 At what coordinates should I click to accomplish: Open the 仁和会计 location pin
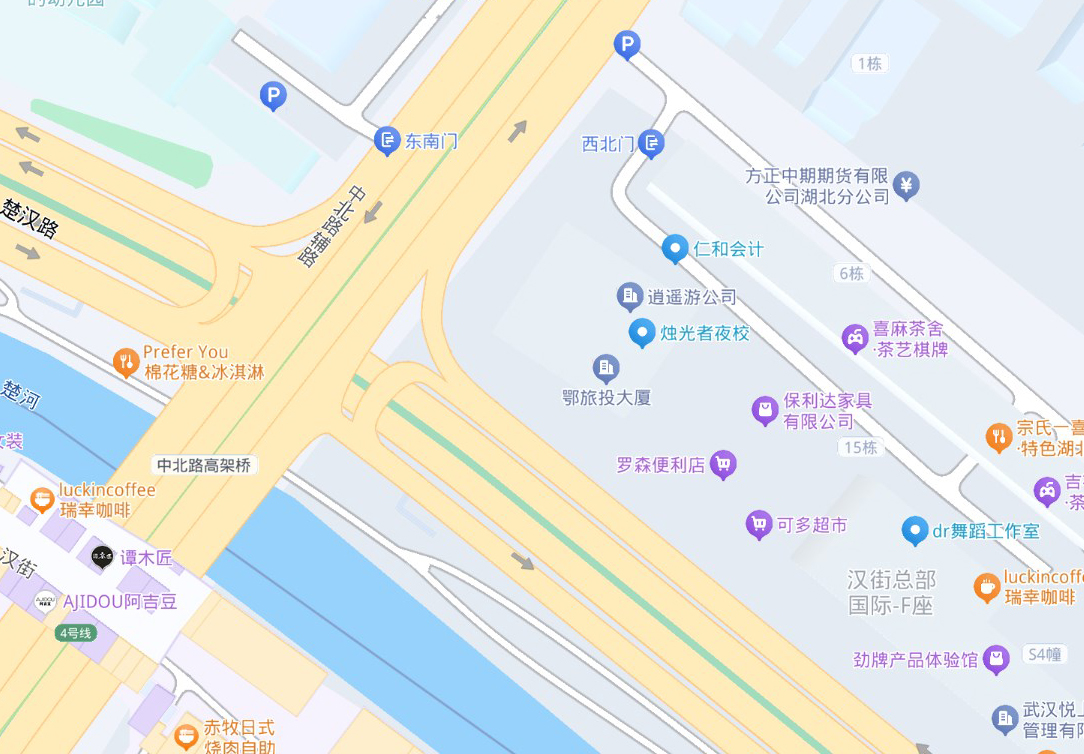[675, 247]
